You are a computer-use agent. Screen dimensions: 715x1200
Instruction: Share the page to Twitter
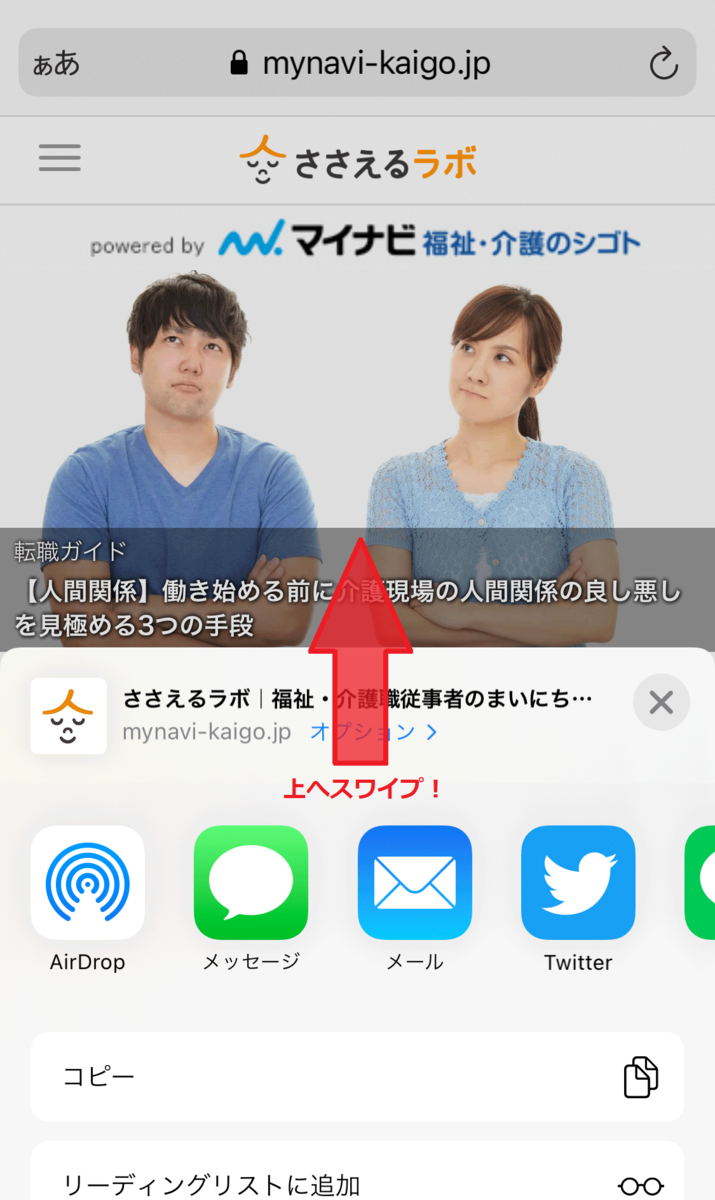(578, 883)
